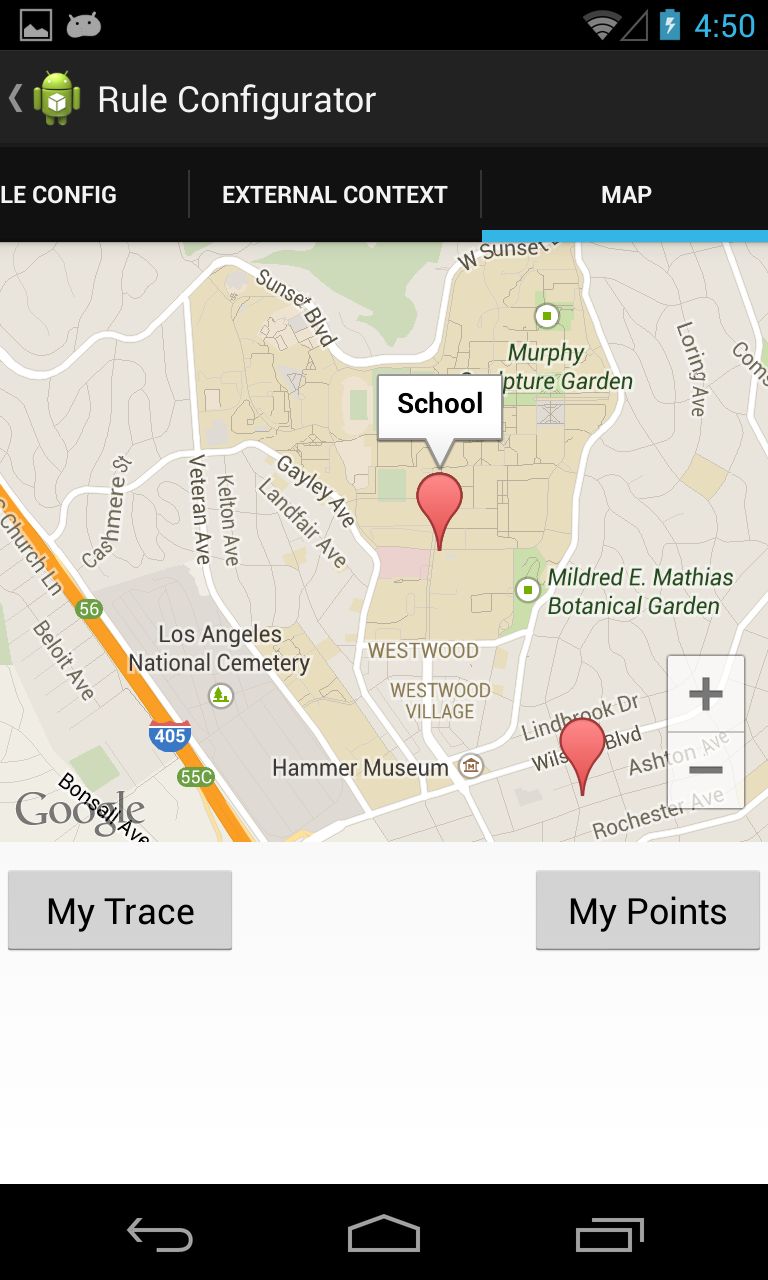This screenshot has width=768, height=1280.
Task: Zoom out on the map
Action: tap(706, 770)
